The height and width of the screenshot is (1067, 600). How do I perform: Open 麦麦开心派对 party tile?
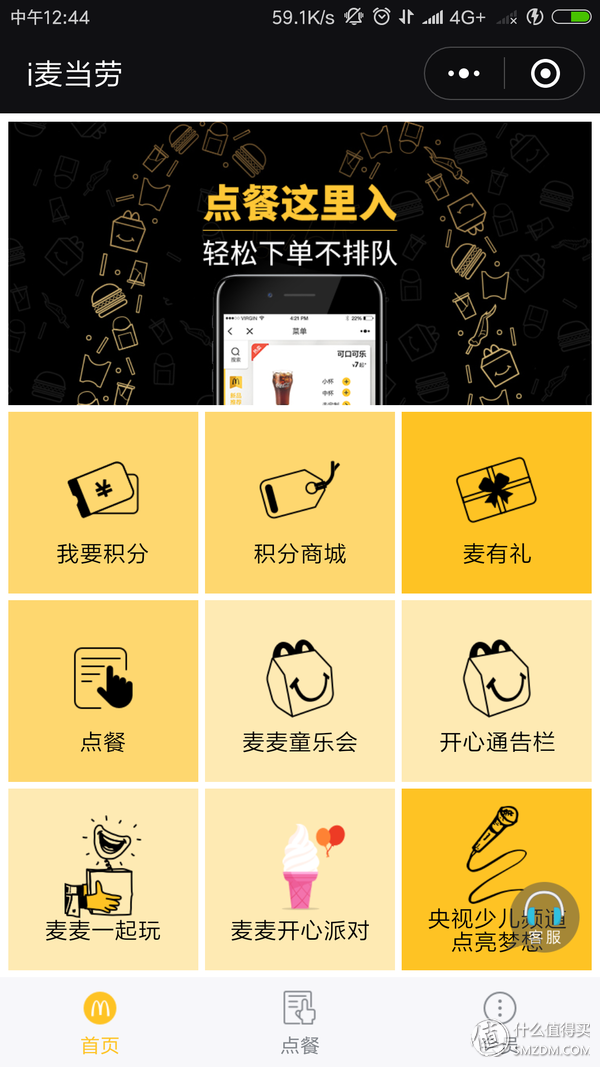point(300,880)
